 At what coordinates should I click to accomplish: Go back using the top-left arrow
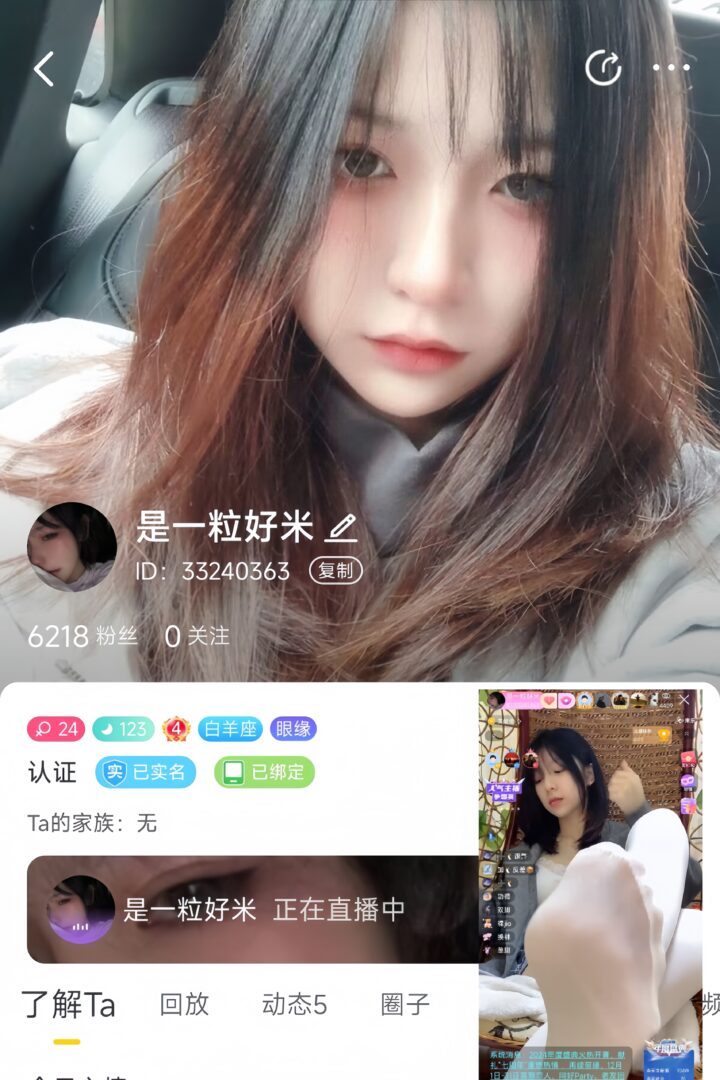point(44,69)
